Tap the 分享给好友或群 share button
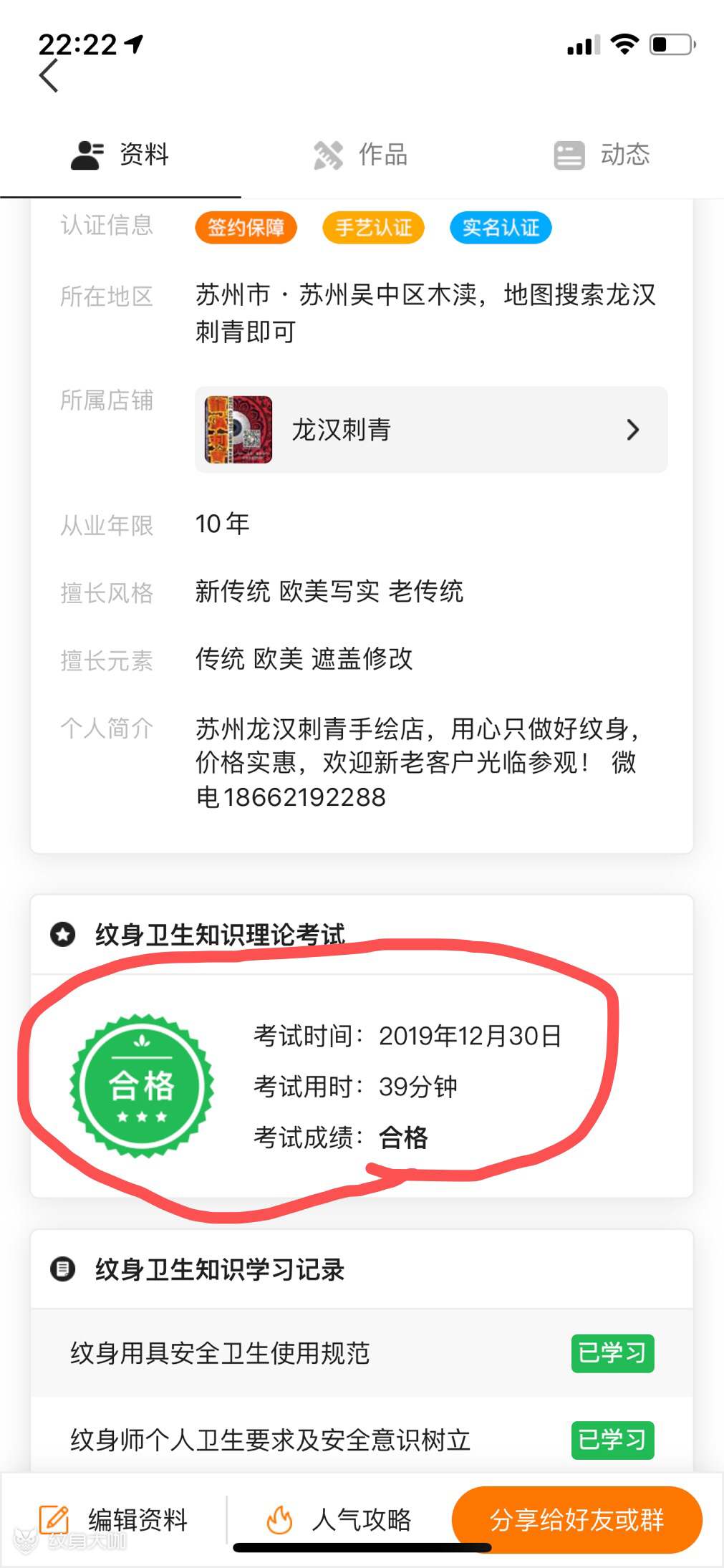 pos(576,1519)
